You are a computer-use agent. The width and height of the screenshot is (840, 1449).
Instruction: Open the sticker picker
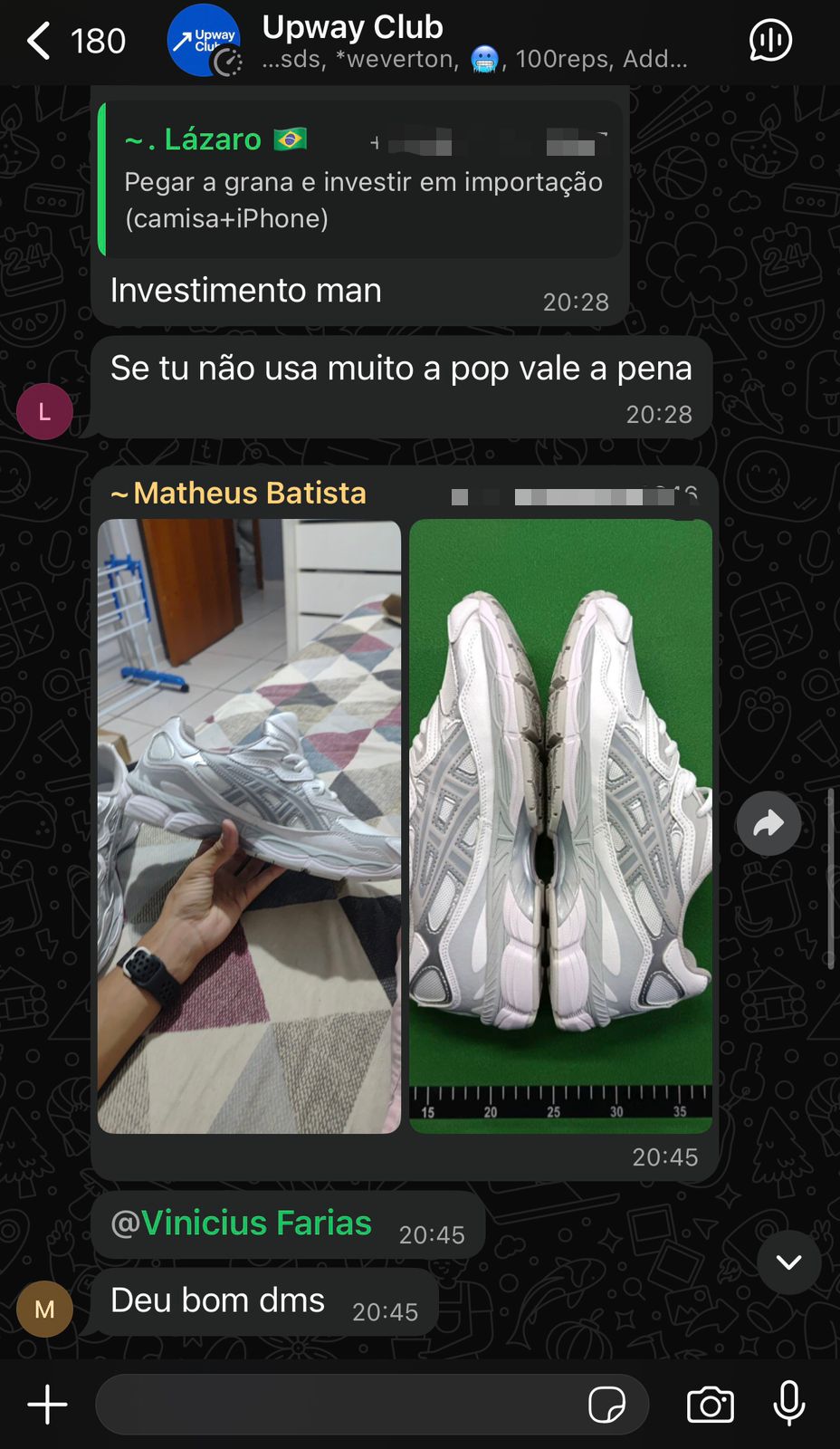point(606,1405)
